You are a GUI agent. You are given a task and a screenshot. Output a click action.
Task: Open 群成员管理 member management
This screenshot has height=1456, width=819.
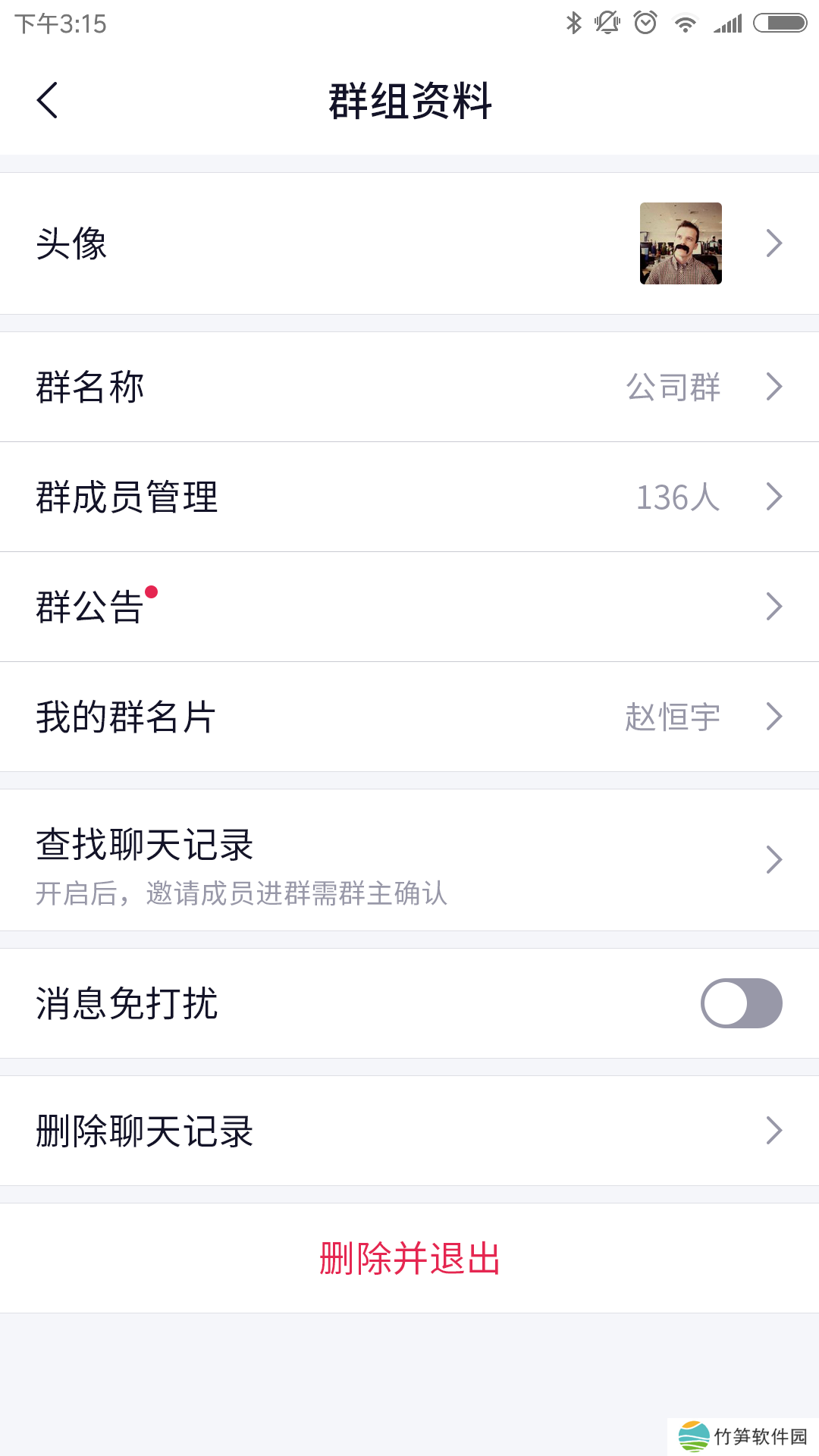[409, 497]
